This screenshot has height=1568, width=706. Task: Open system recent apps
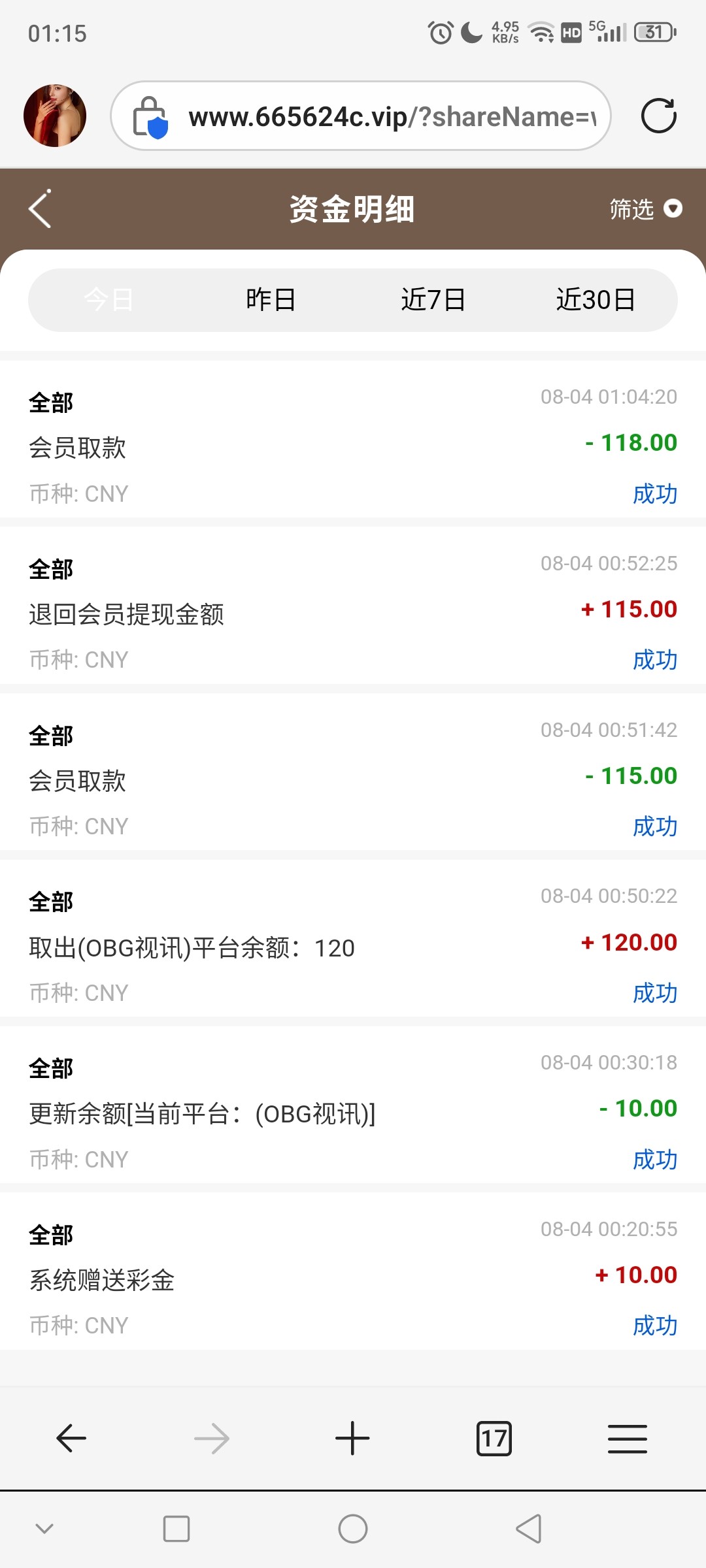click(176, 1529)
